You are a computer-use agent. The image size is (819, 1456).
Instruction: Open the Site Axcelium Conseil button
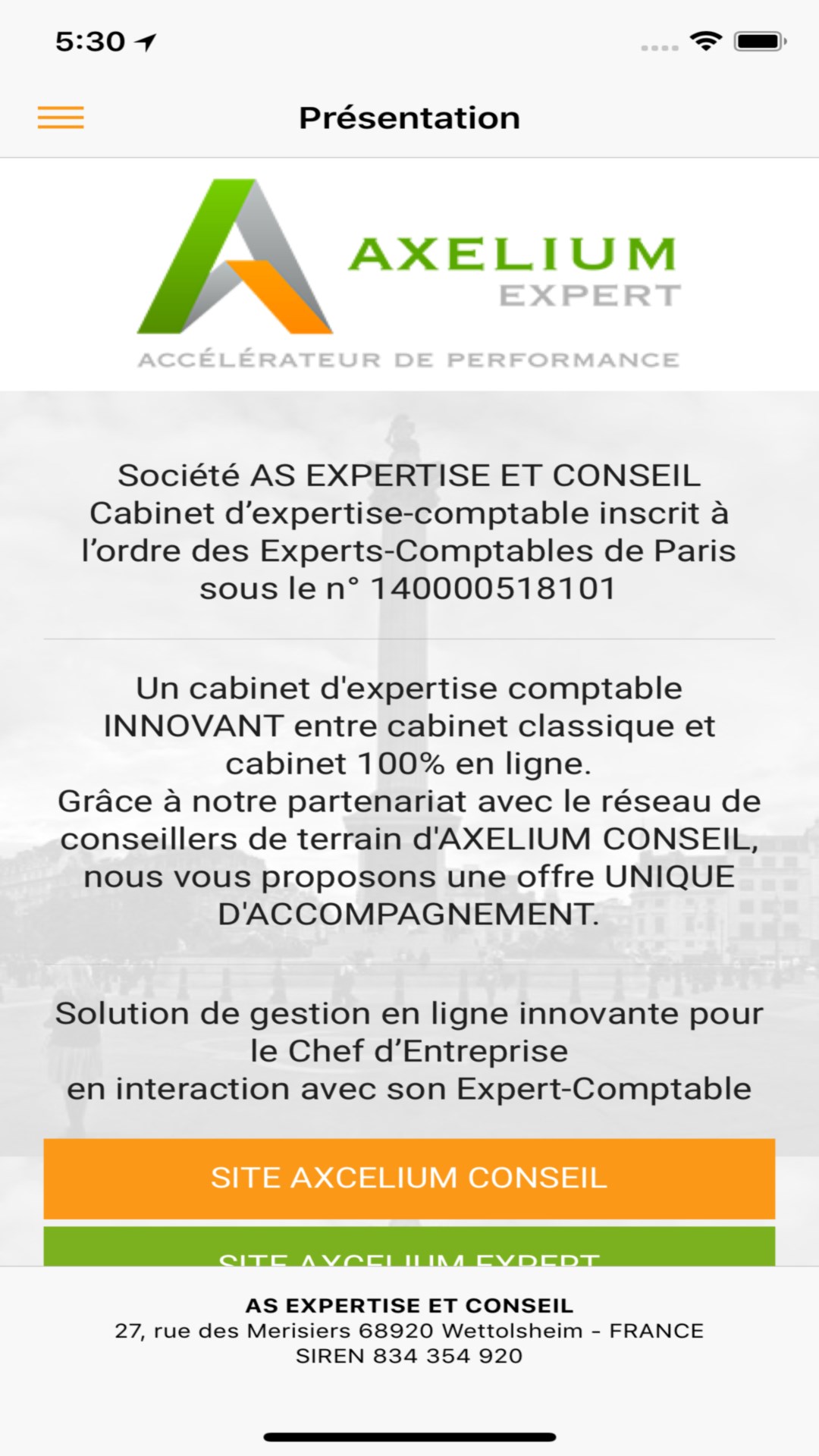(409, 1178)
